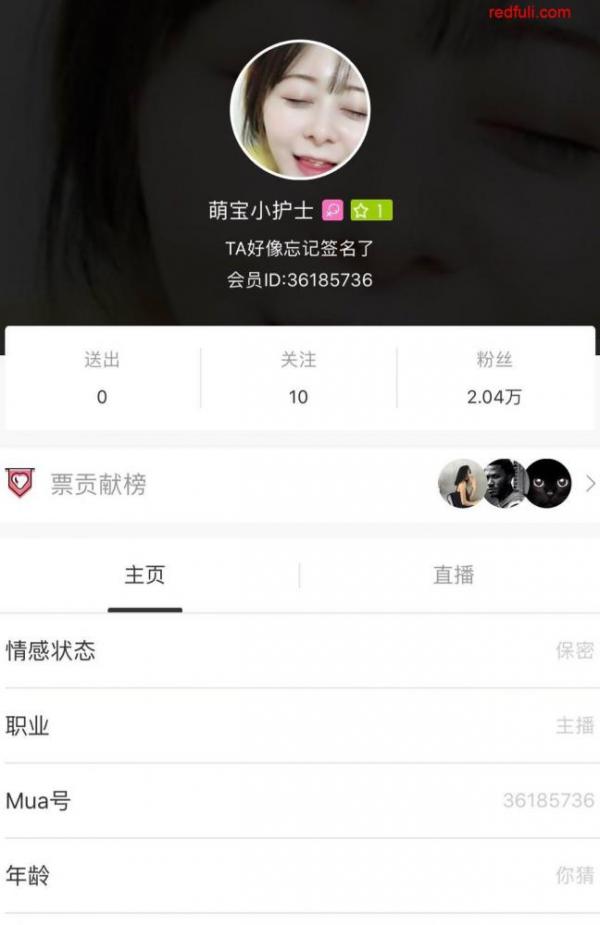The image size is (600, 925).
Task: Switch to the 直播 tab
Action: (453, 575)
